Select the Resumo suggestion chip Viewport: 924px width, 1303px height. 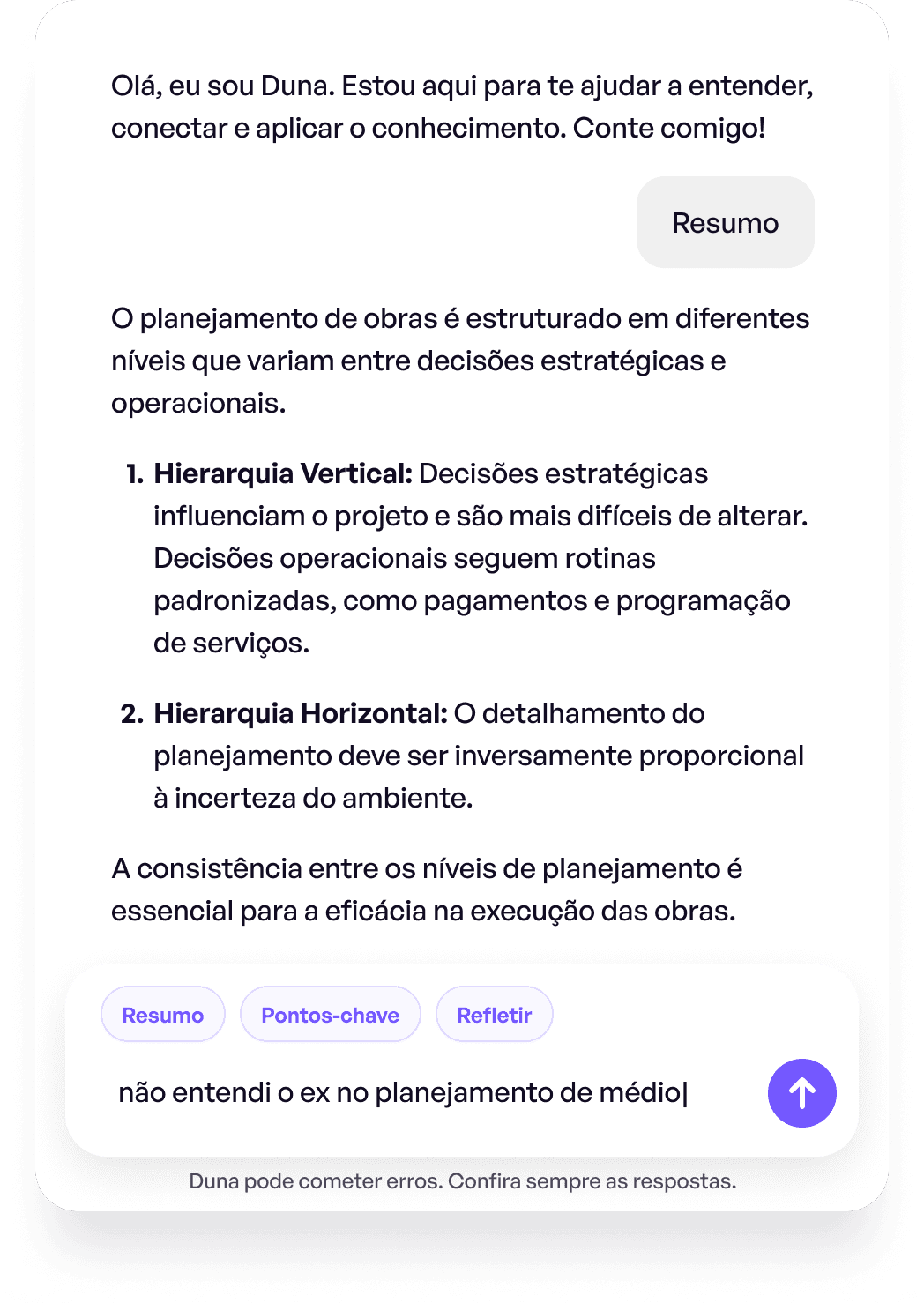click(163, 1015)
